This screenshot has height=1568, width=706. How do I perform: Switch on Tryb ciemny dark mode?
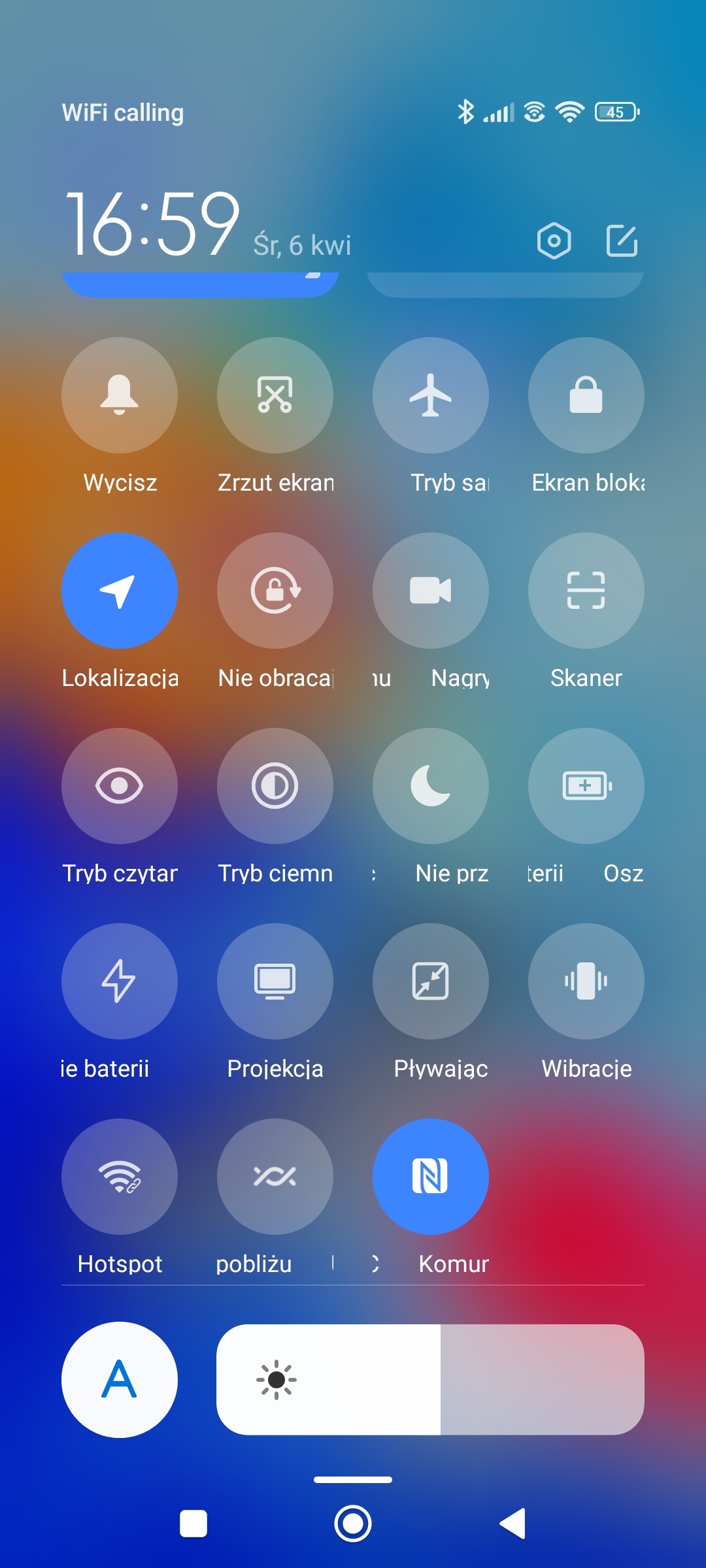[275, 786]
